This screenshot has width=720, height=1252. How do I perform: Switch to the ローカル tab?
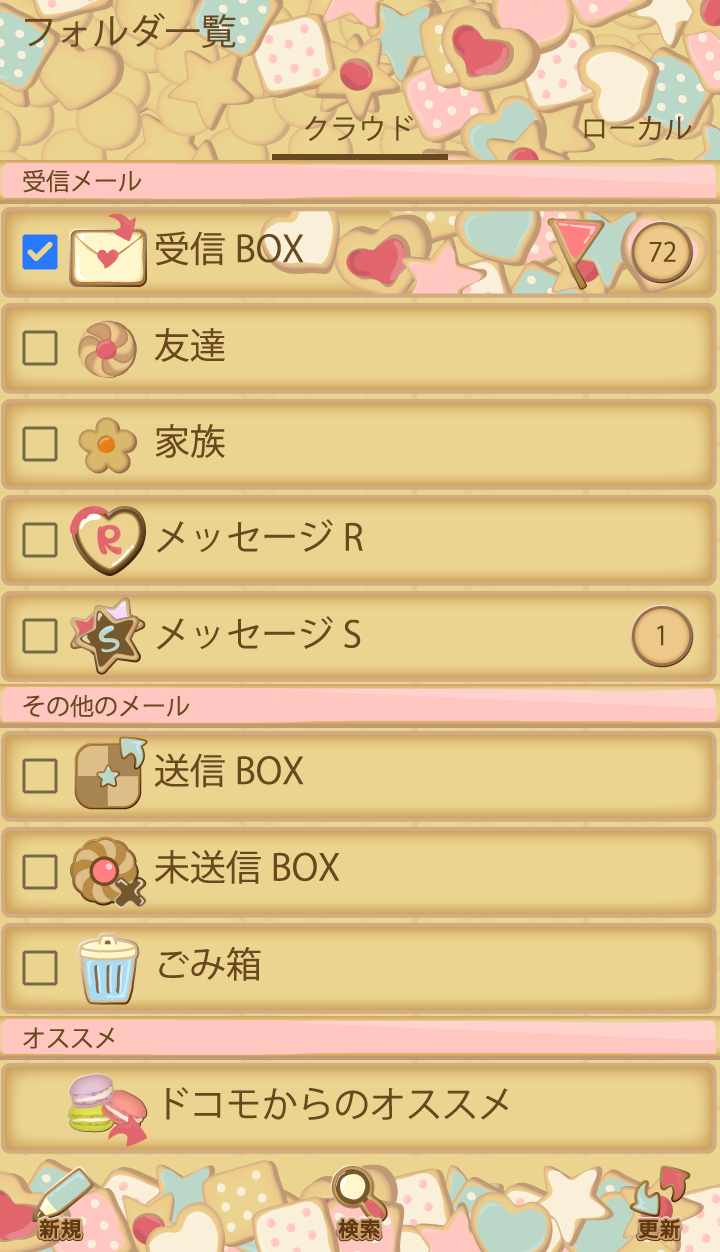(x=636, y=129)
